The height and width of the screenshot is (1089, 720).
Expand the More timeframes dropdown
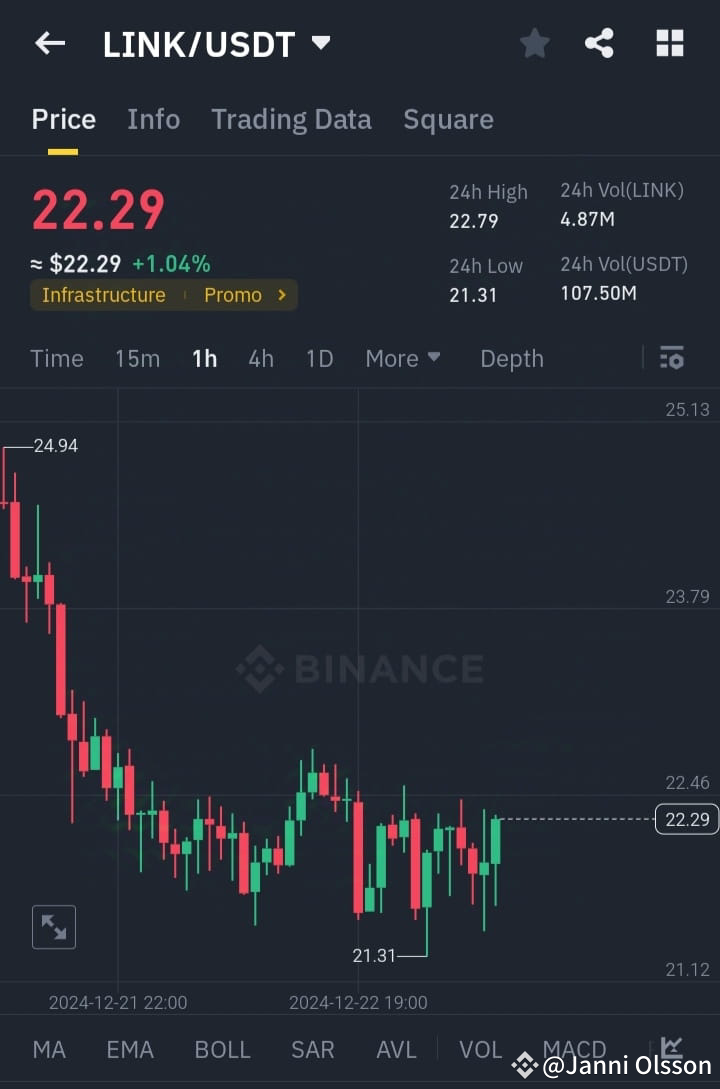click(403, 357)
